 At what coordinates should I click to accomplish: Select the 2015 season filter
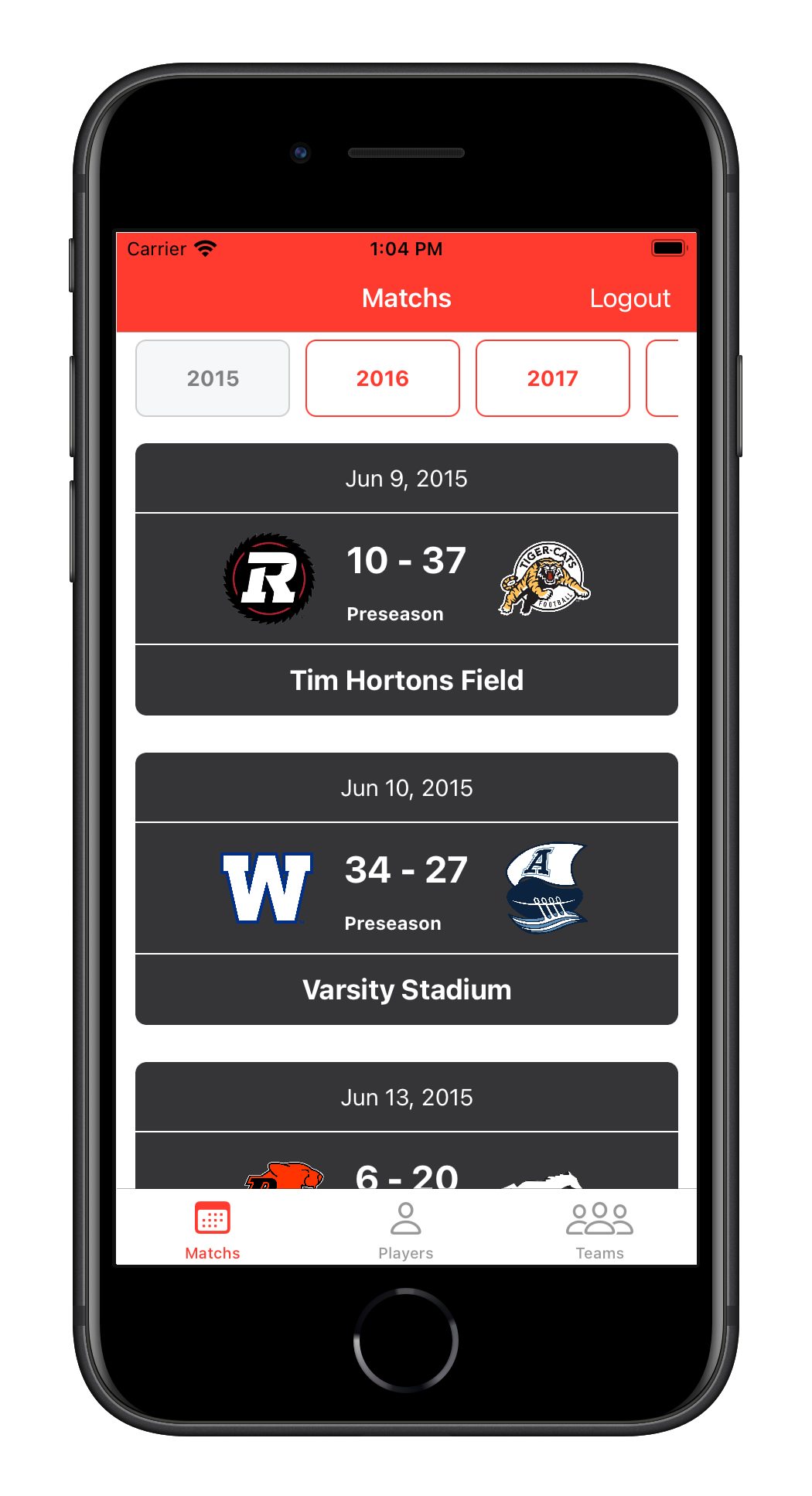click(213, 378)
